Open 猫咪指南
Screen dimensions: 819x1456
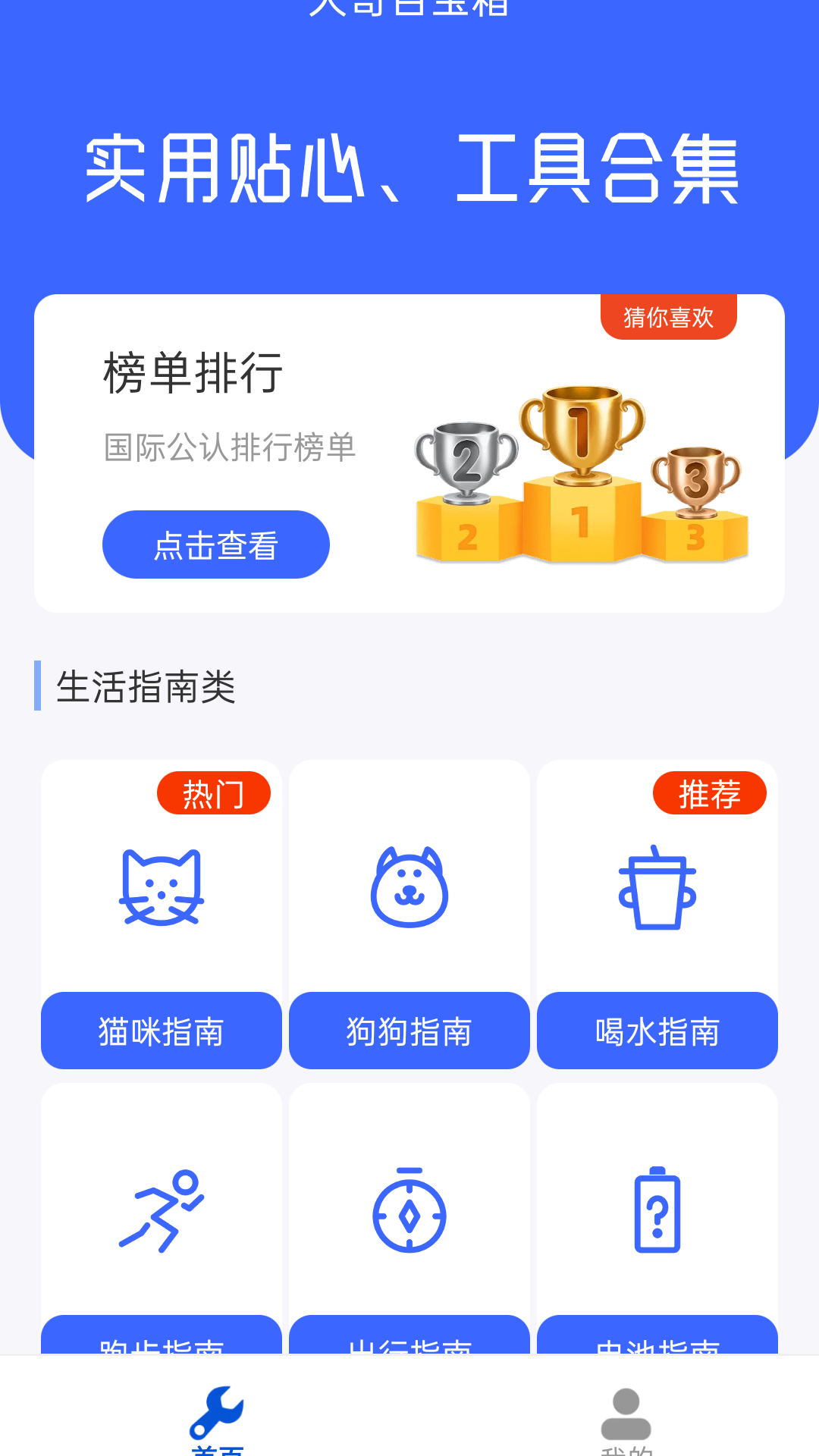pos(160,1031)
